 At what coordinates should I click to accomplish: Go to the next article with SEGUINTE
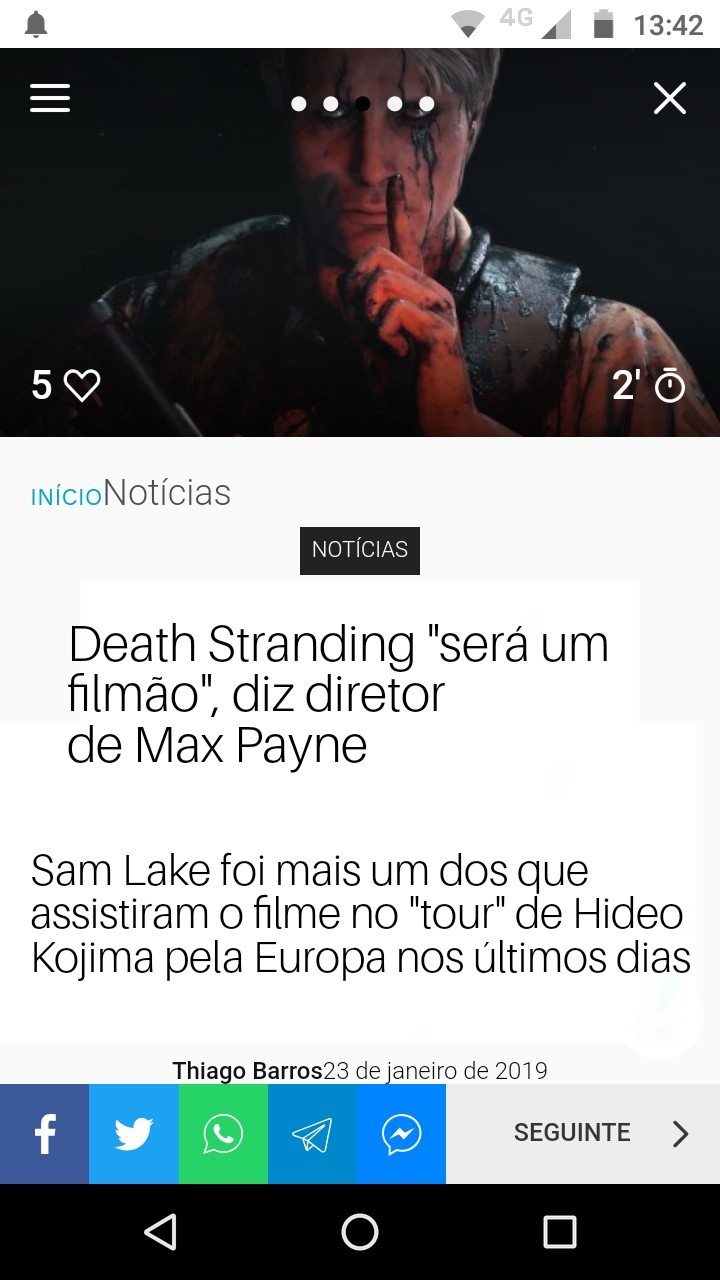(x=583, y=1134)
